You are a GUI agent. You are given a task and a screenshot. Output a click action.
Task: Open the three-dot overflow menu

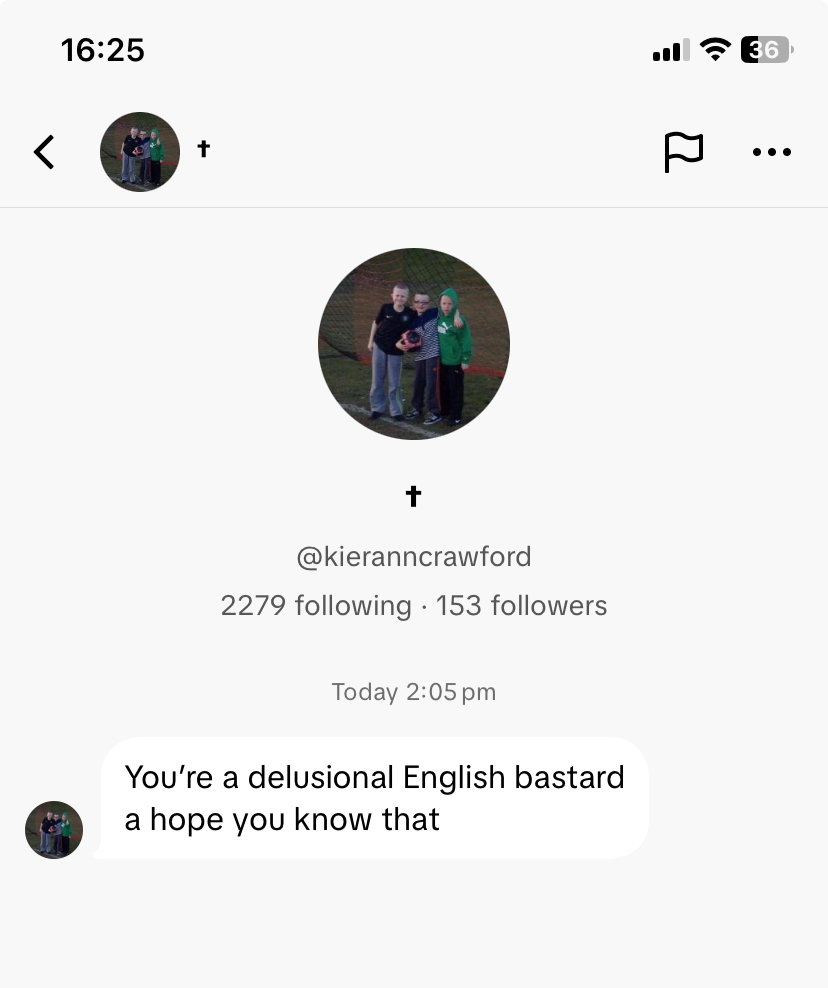[771, 153]
